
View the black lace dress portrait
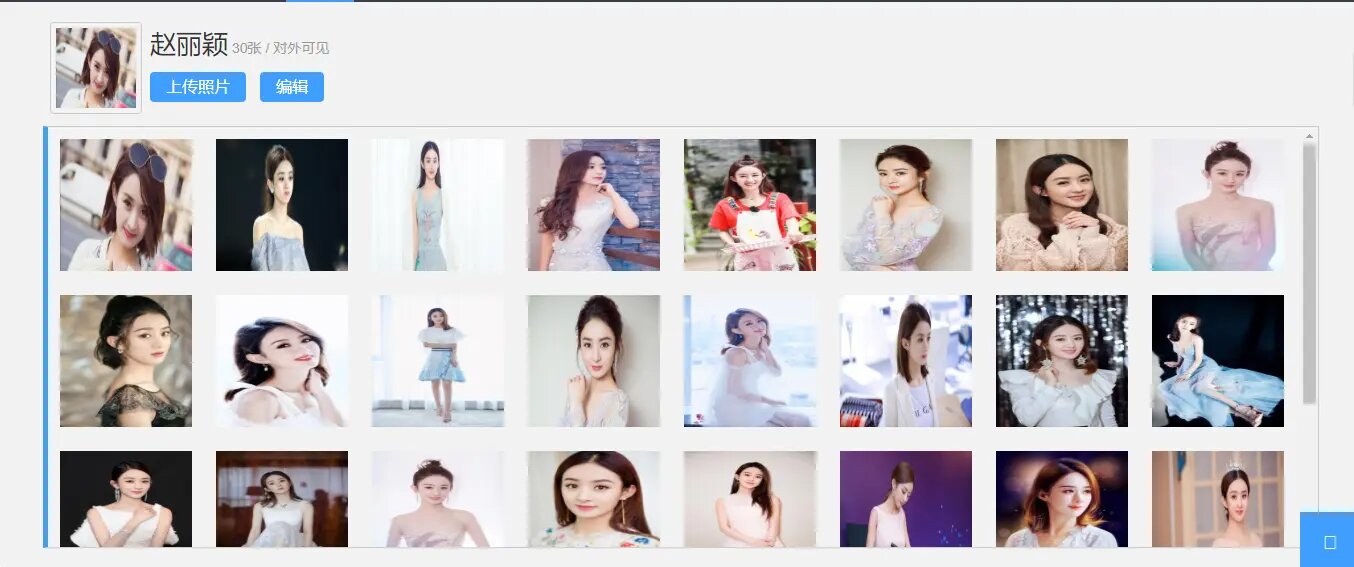point(126,361)
